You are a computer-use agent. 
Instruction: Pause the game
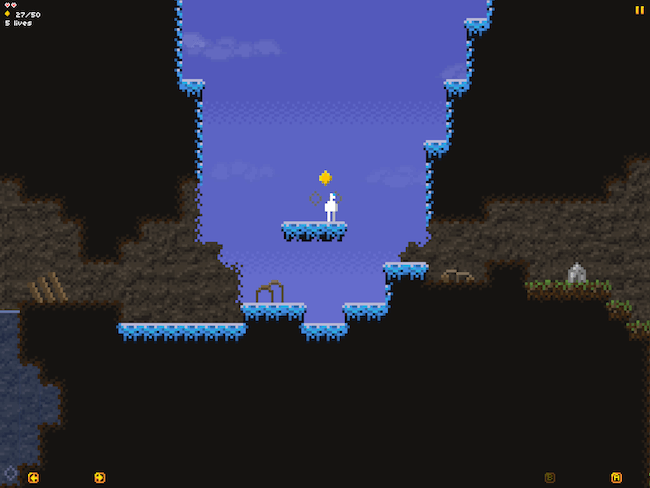pyautogui.click(x=639, y=10)
